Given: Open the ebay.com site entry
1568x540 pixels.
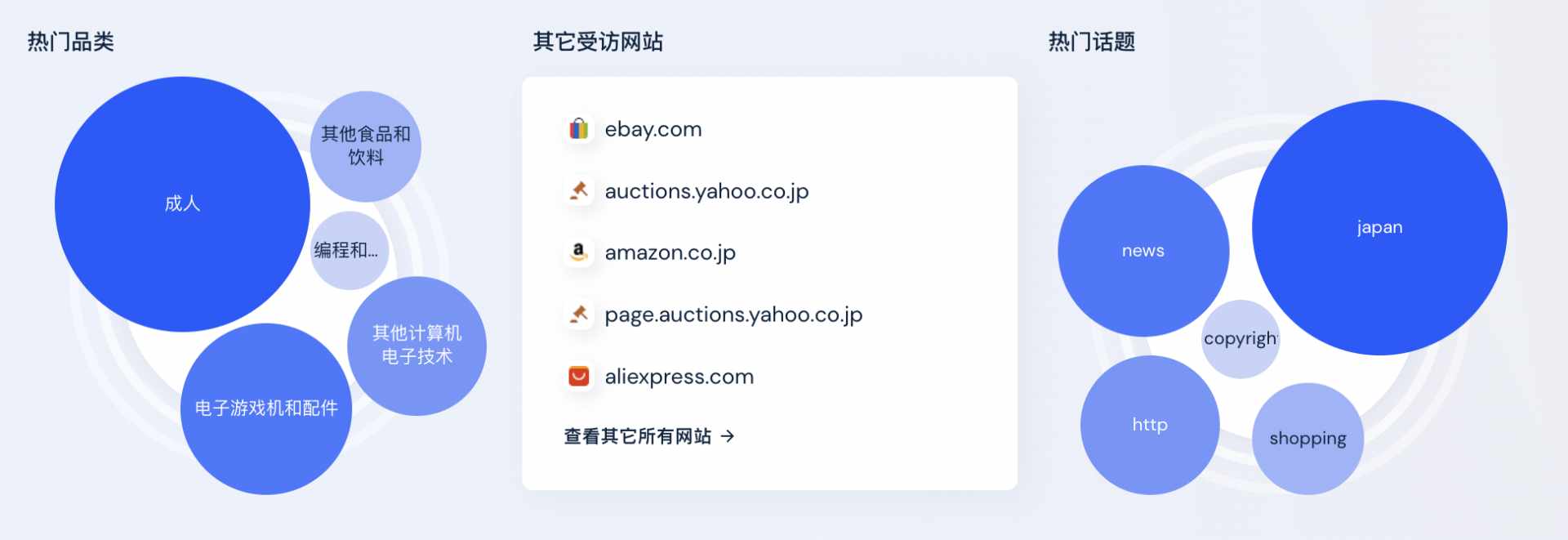Looking at the screenshot, I should pyautogui.click(x=653, y=129).
